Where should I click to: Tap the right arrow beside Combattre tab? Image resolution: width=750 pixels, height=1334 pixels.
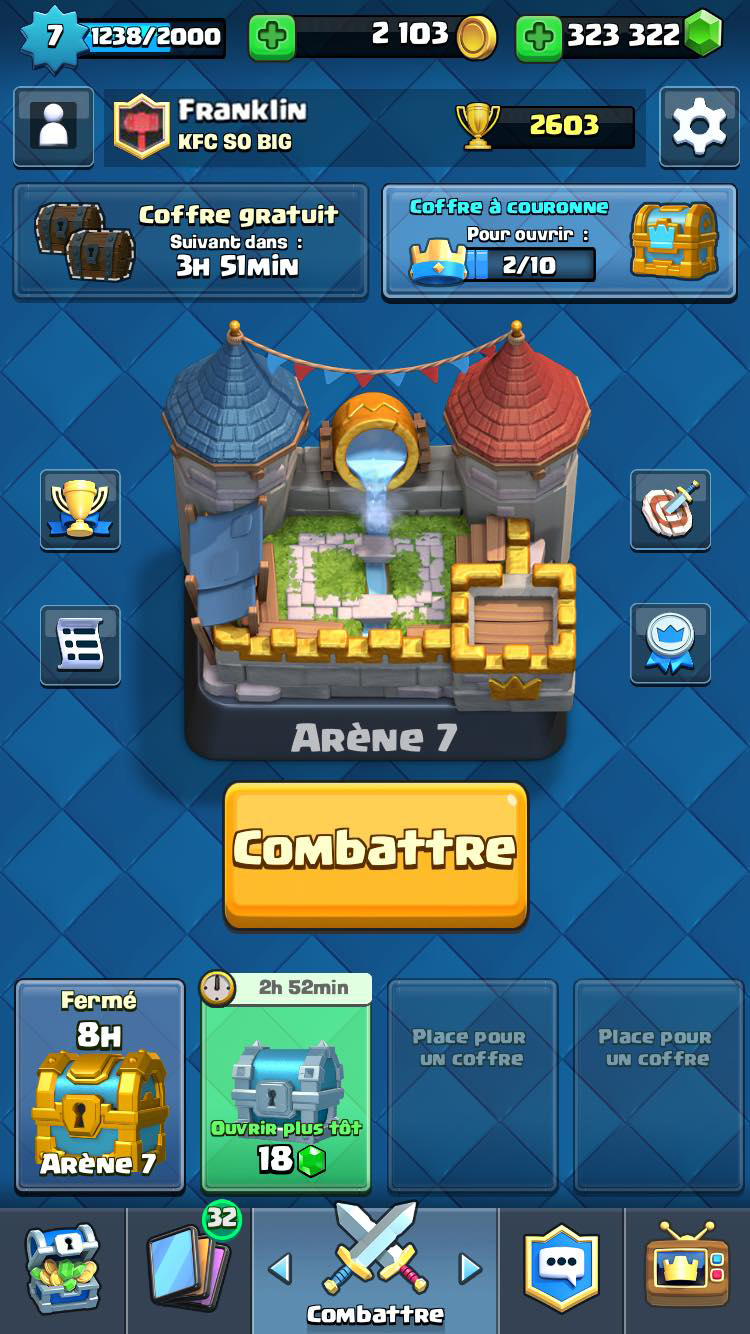470,1269
